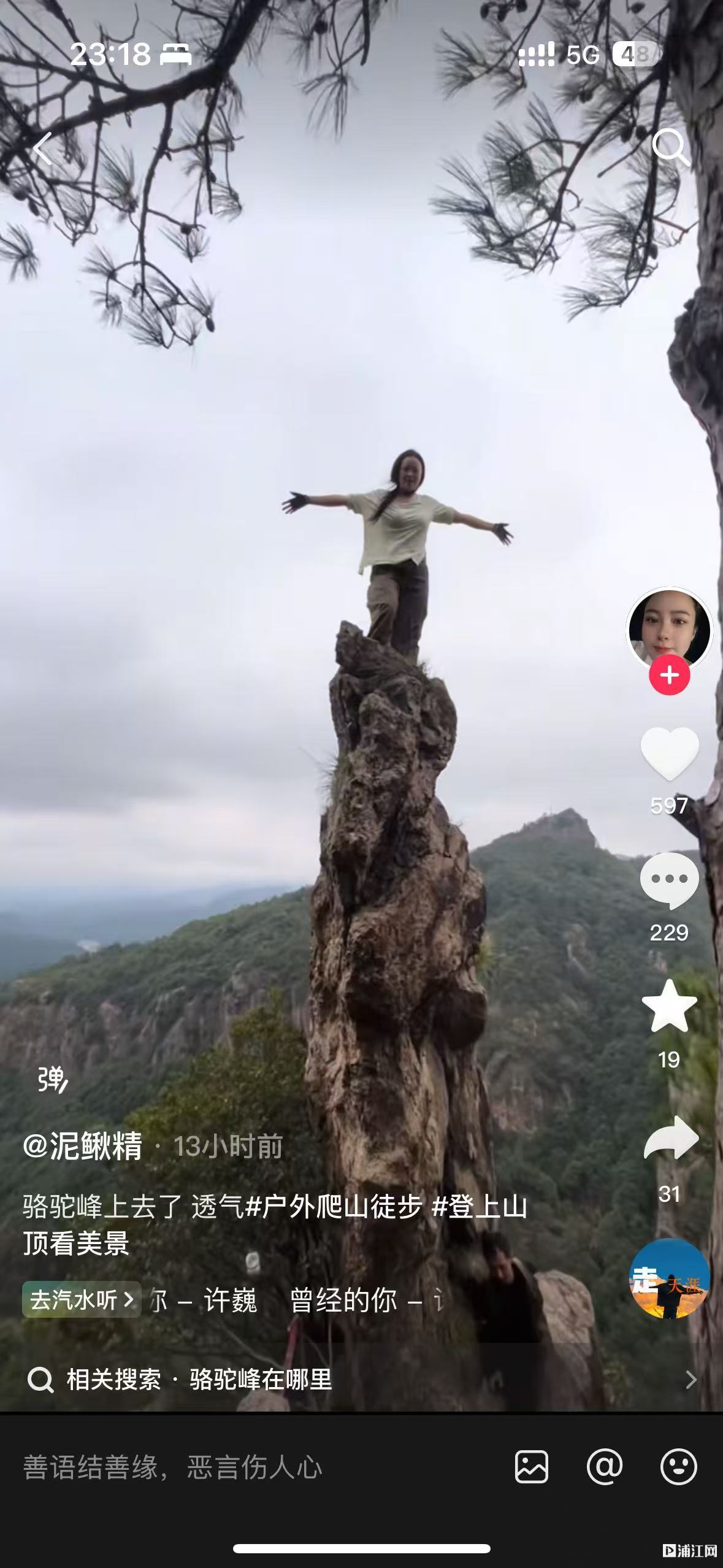Viewport: 723px width, 1568px height.
Task: Go back using the top-left arrow
Action: (42, 148)
